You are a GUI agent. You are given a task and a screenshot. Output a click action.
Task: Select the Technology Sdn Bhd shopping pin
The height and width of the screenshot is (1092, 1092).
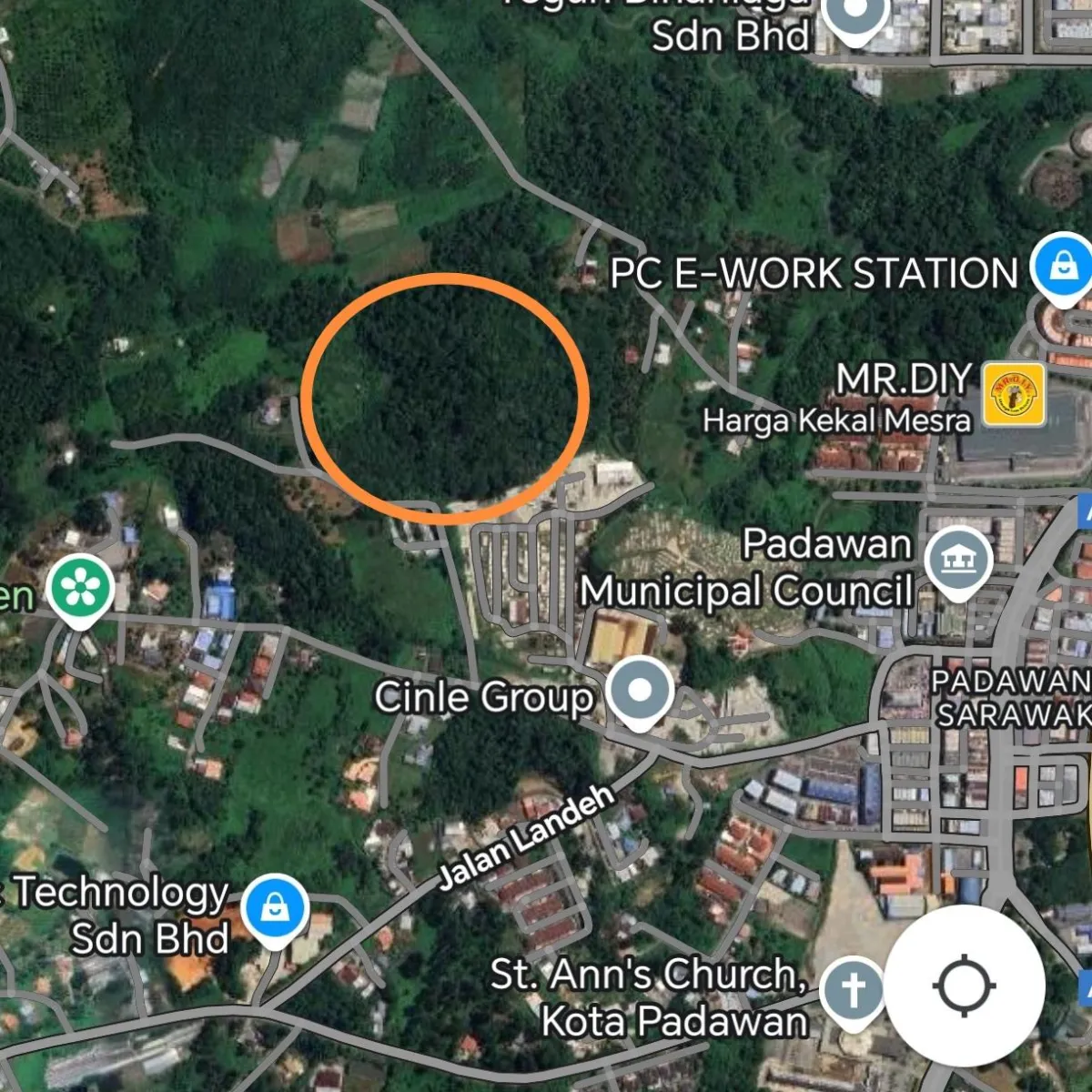click(273, 907)
